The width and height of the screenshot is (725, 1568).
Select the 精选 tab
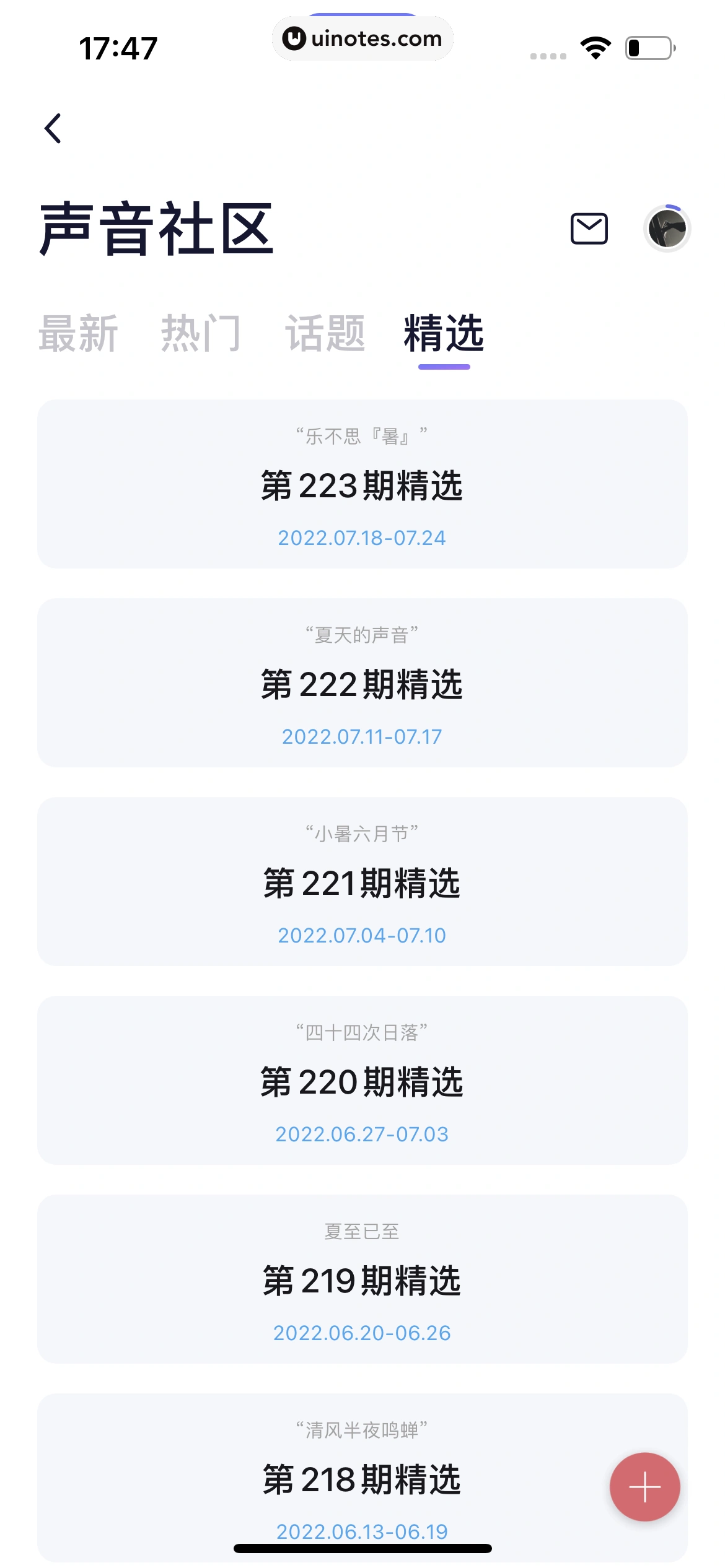tap(444, 333)
